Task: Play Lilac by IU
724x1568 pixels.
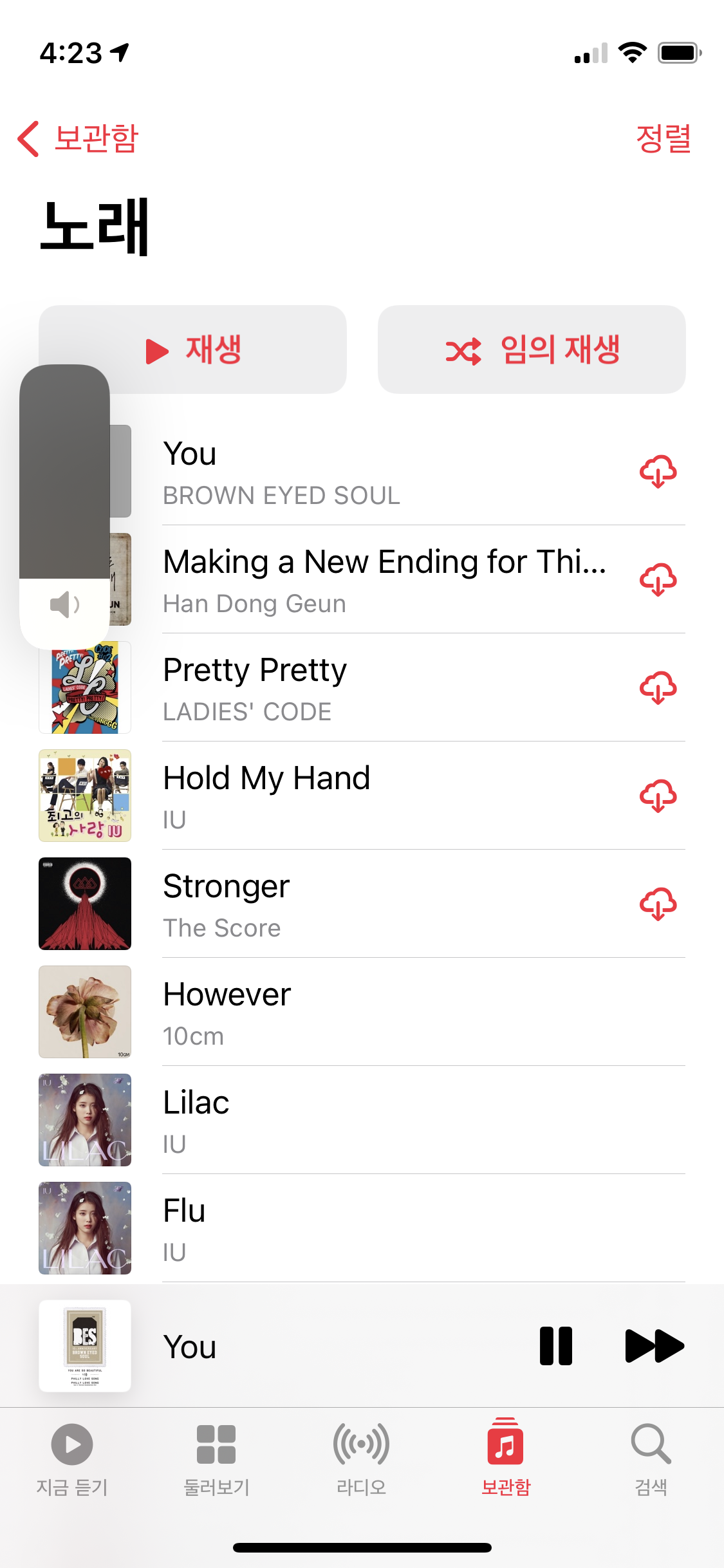Action: 360,1121
